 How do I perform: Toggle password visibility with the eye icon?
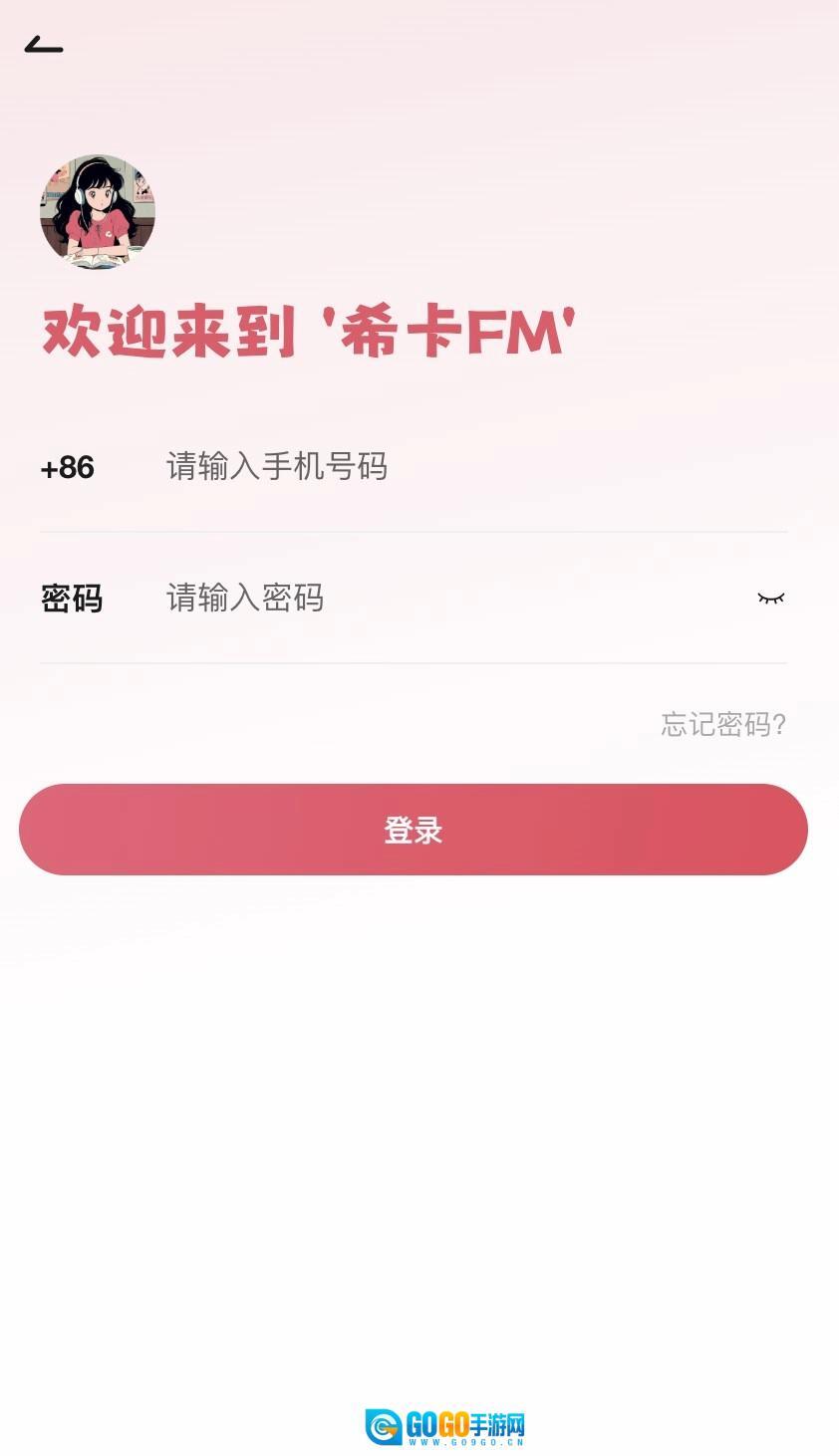pyautogui.click(x=770, y=599)
